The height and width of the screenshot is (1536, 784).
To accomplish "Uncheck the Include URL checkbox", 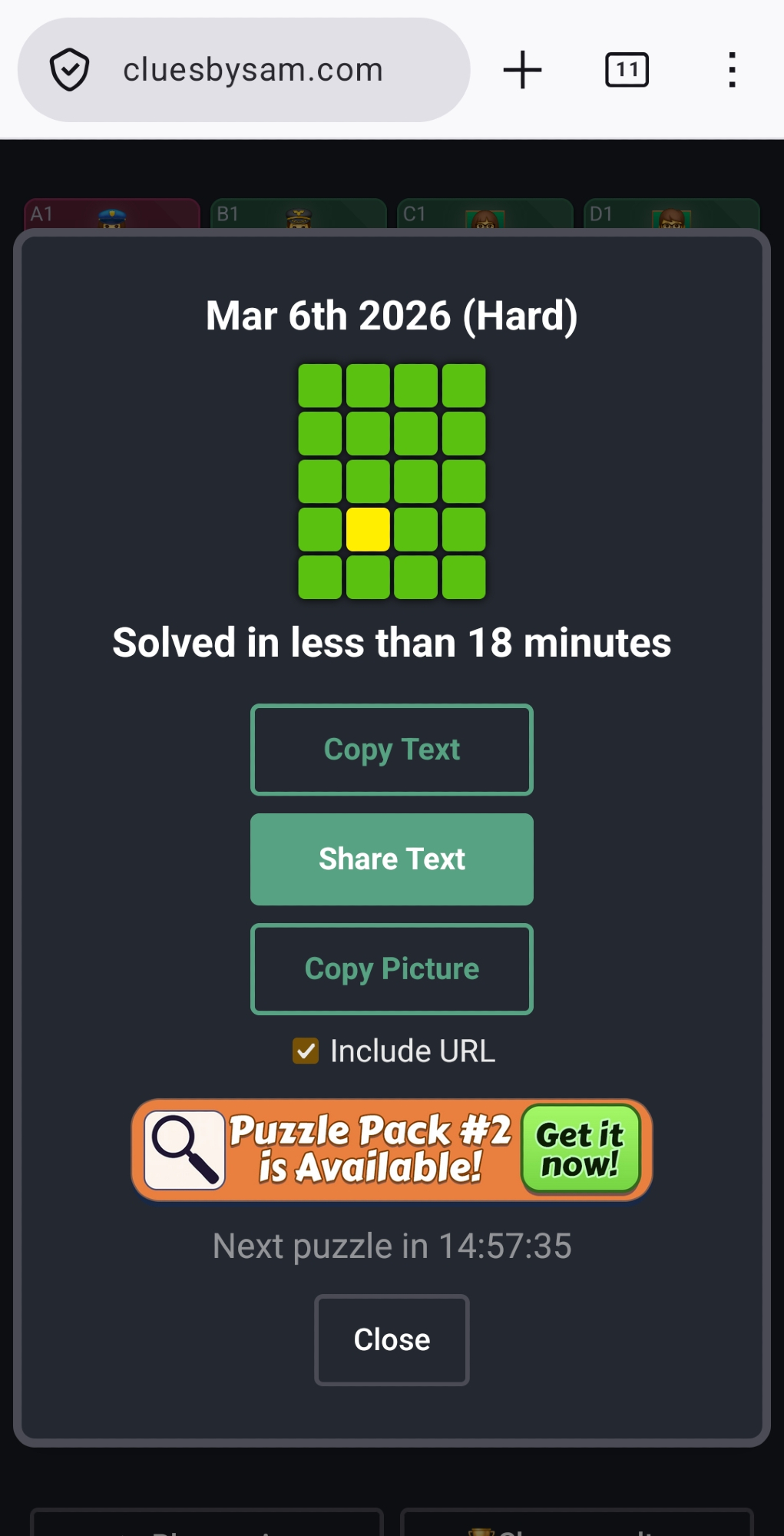I will point(306,1051).
